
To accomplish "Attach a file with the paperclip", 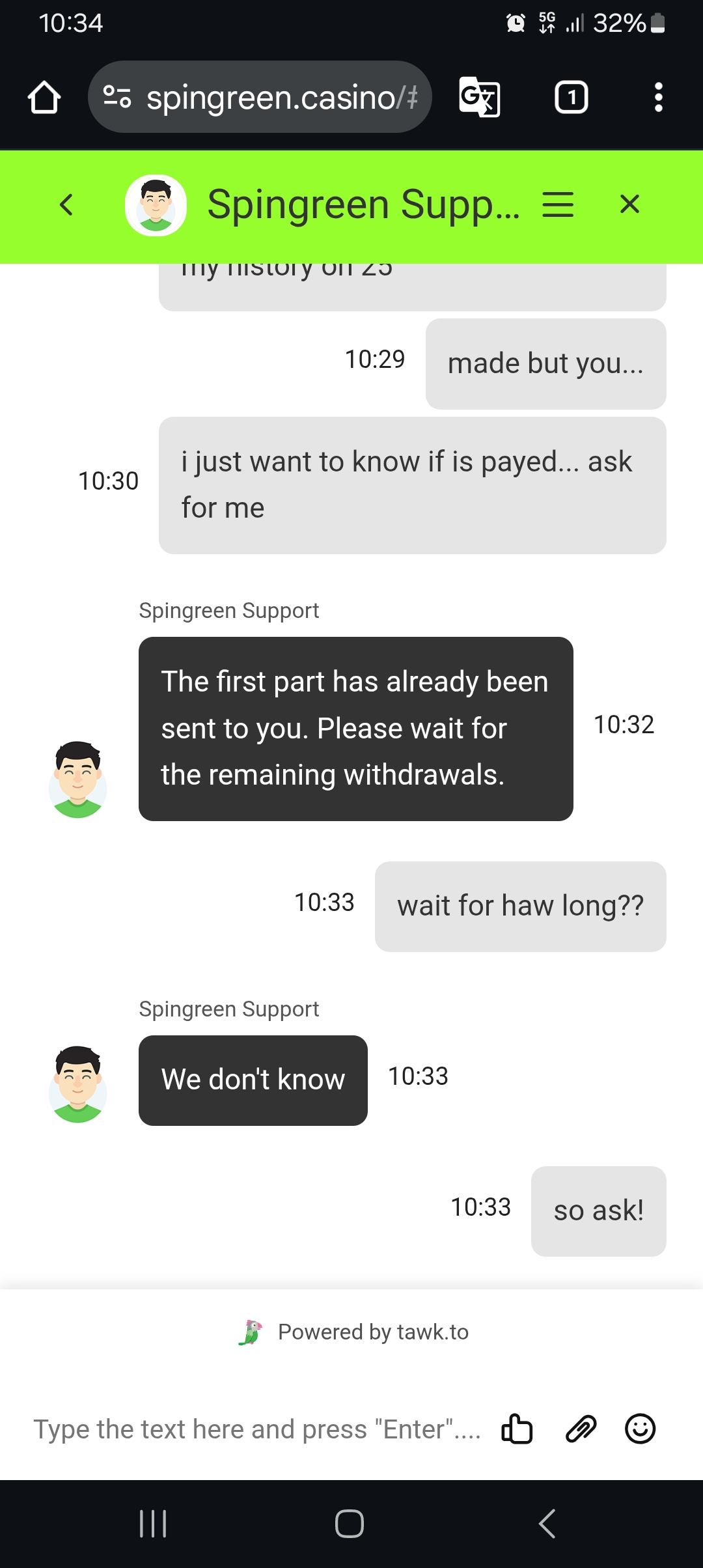I will (581, 1429).
